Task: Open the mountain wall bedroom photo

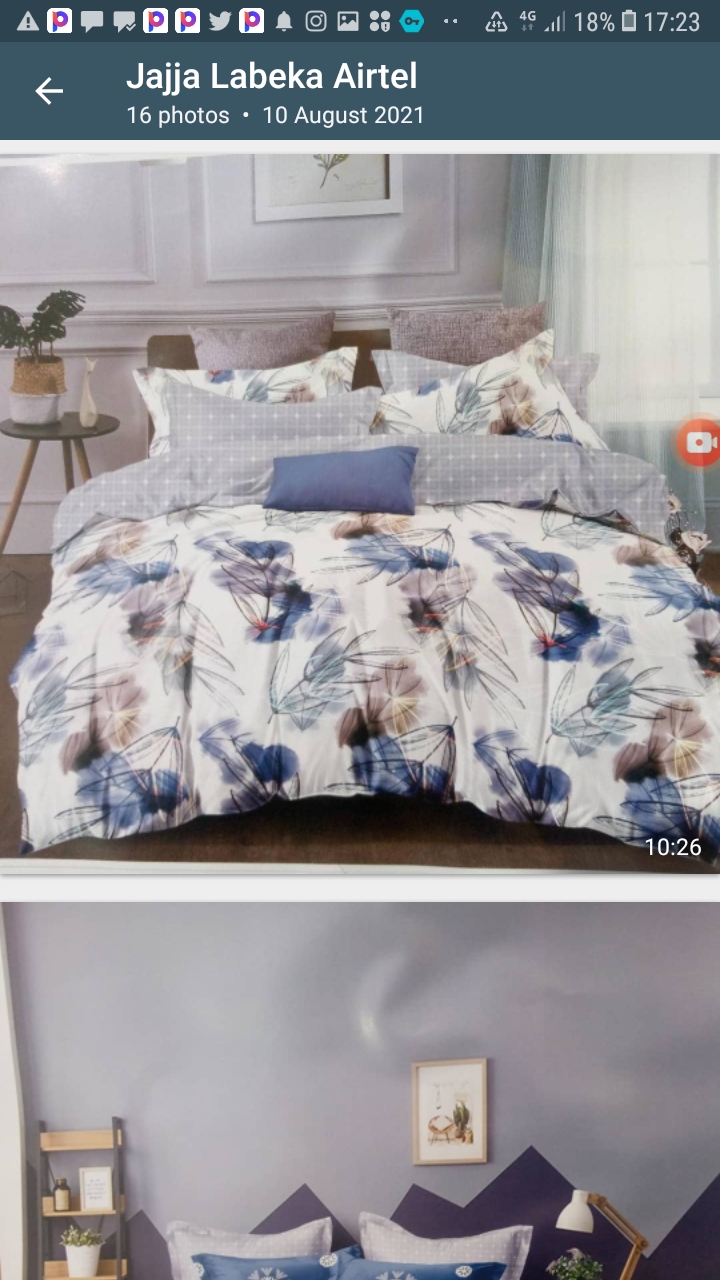Action: click(360, 1090)
